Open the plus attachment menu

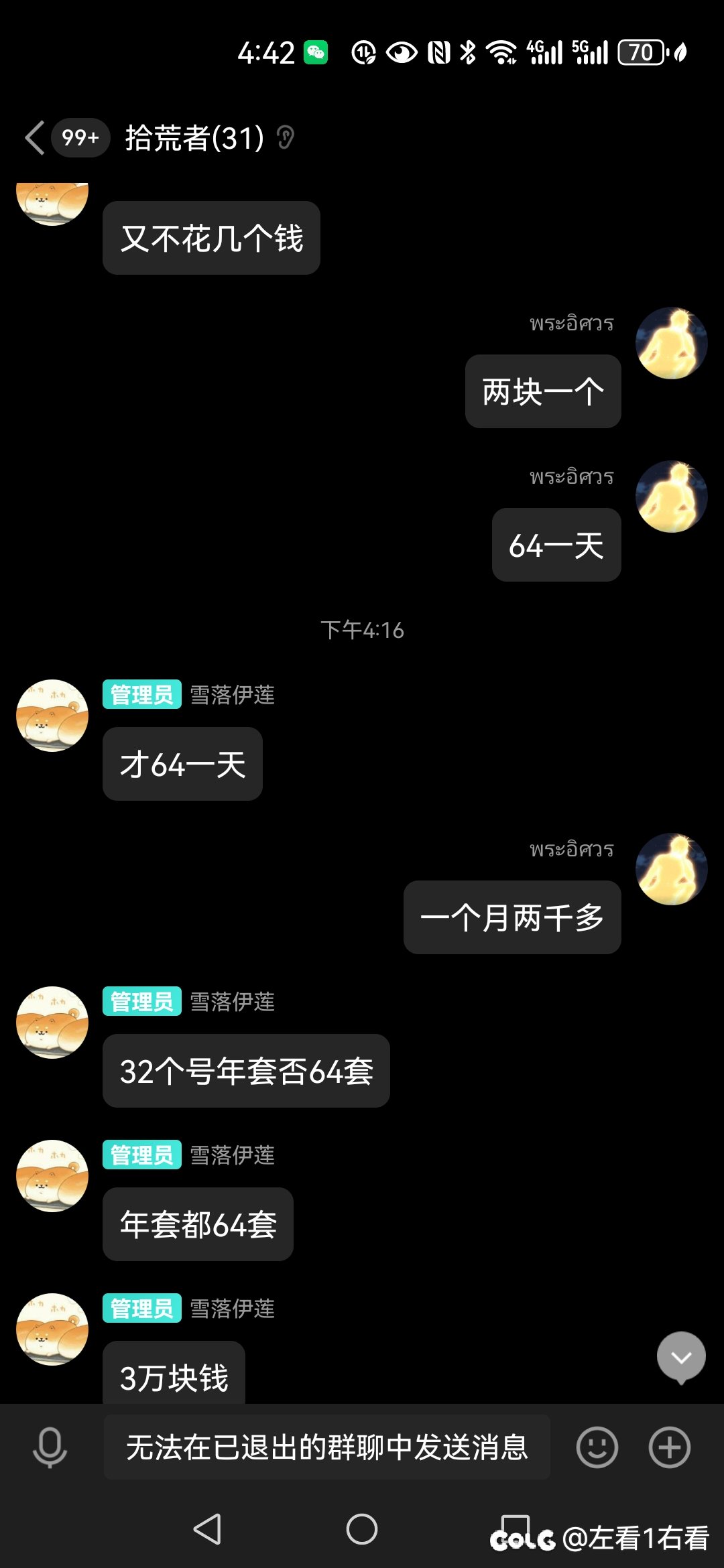[669, 1447]
